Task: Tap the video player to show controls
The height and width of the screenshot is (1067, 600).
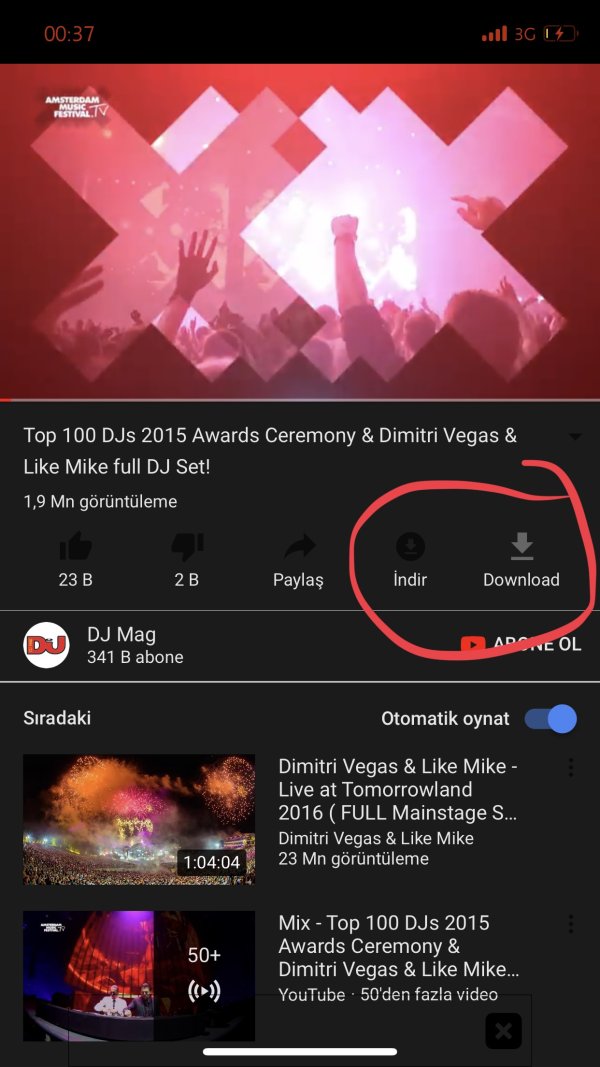Action: point(300,232)
